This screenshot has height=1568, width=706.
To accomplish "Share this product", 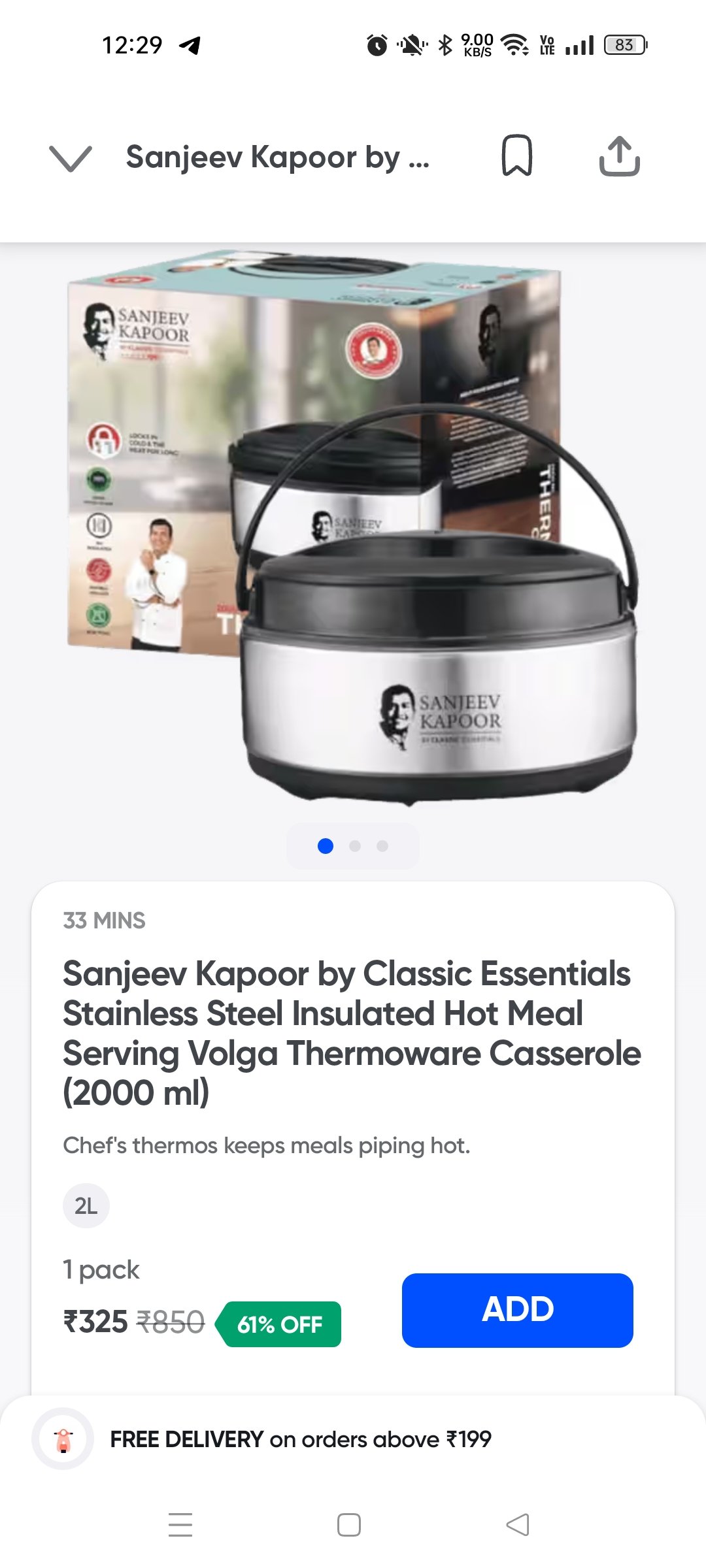I will coord(619,156).
